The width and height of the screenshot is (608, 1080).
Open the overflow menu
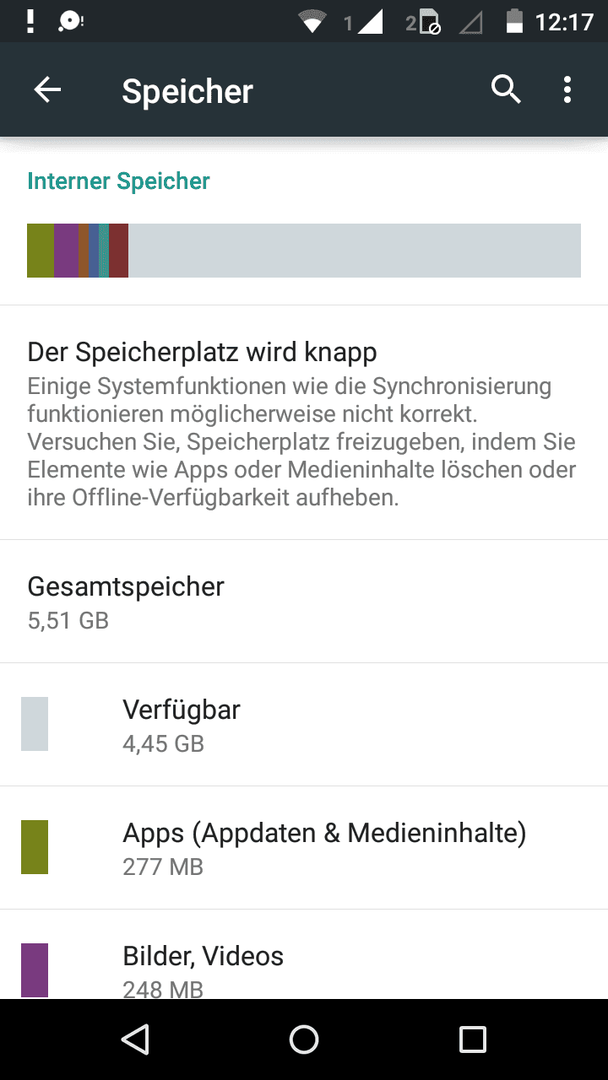(567, 90)
